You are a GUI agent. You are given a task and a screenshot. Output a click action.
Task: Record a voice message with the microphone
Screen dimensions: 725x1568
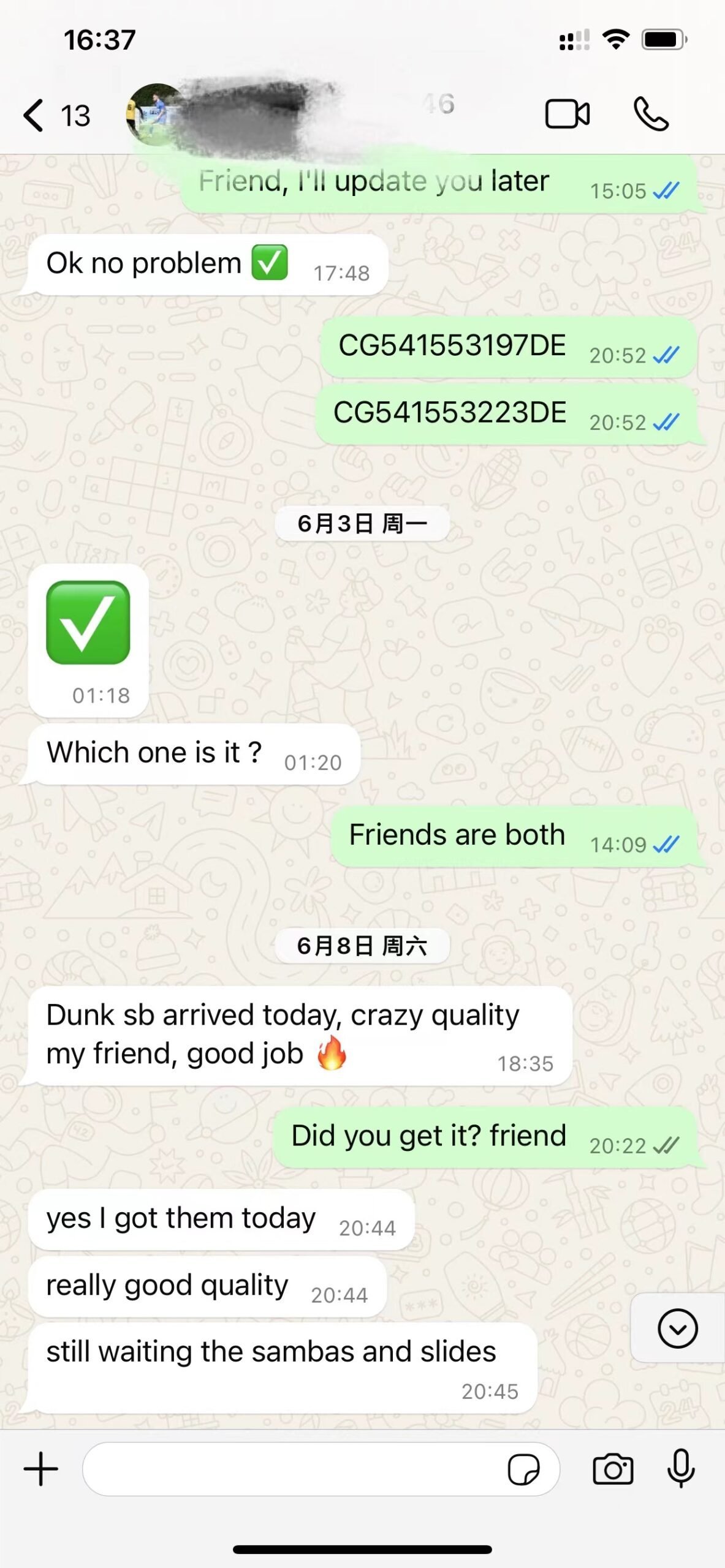(x=681, y=1469)
